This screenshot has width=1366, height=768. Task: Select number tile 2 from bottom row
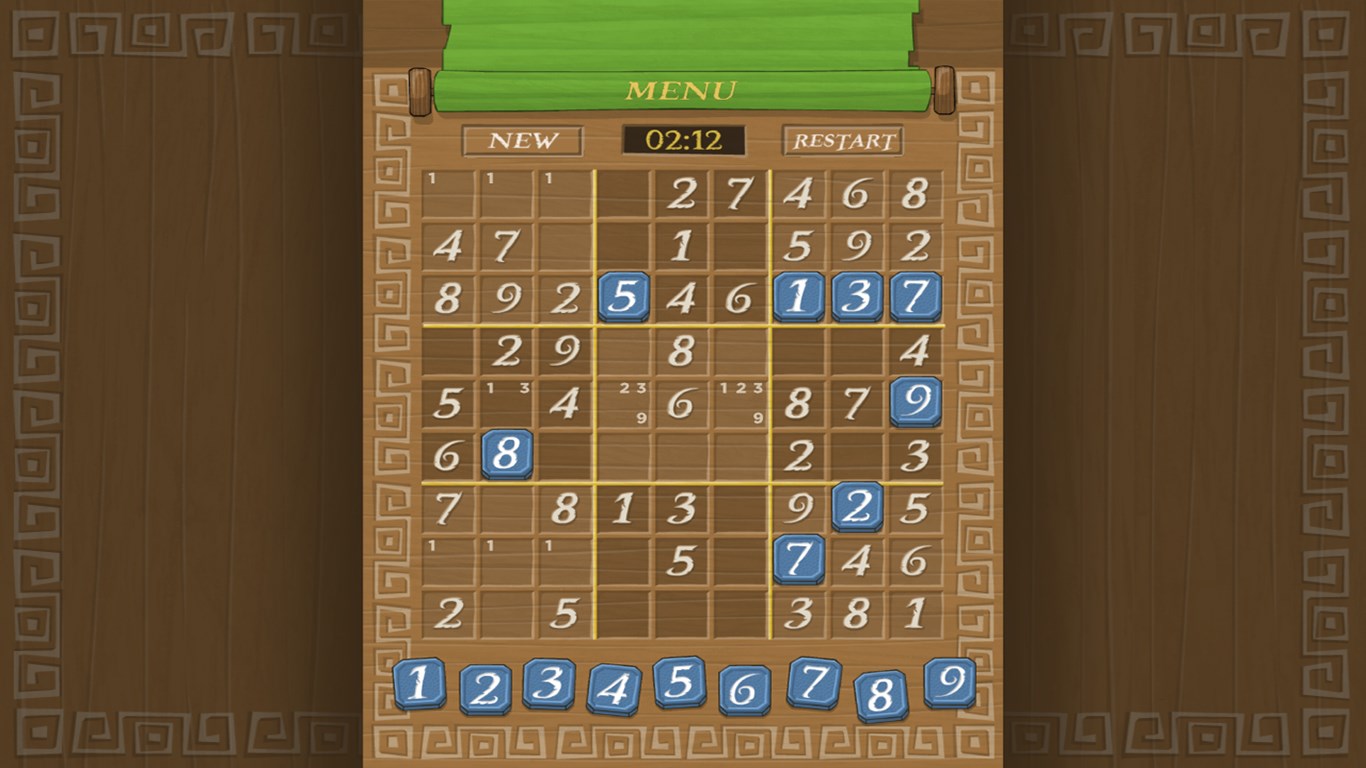pos(486,689)
